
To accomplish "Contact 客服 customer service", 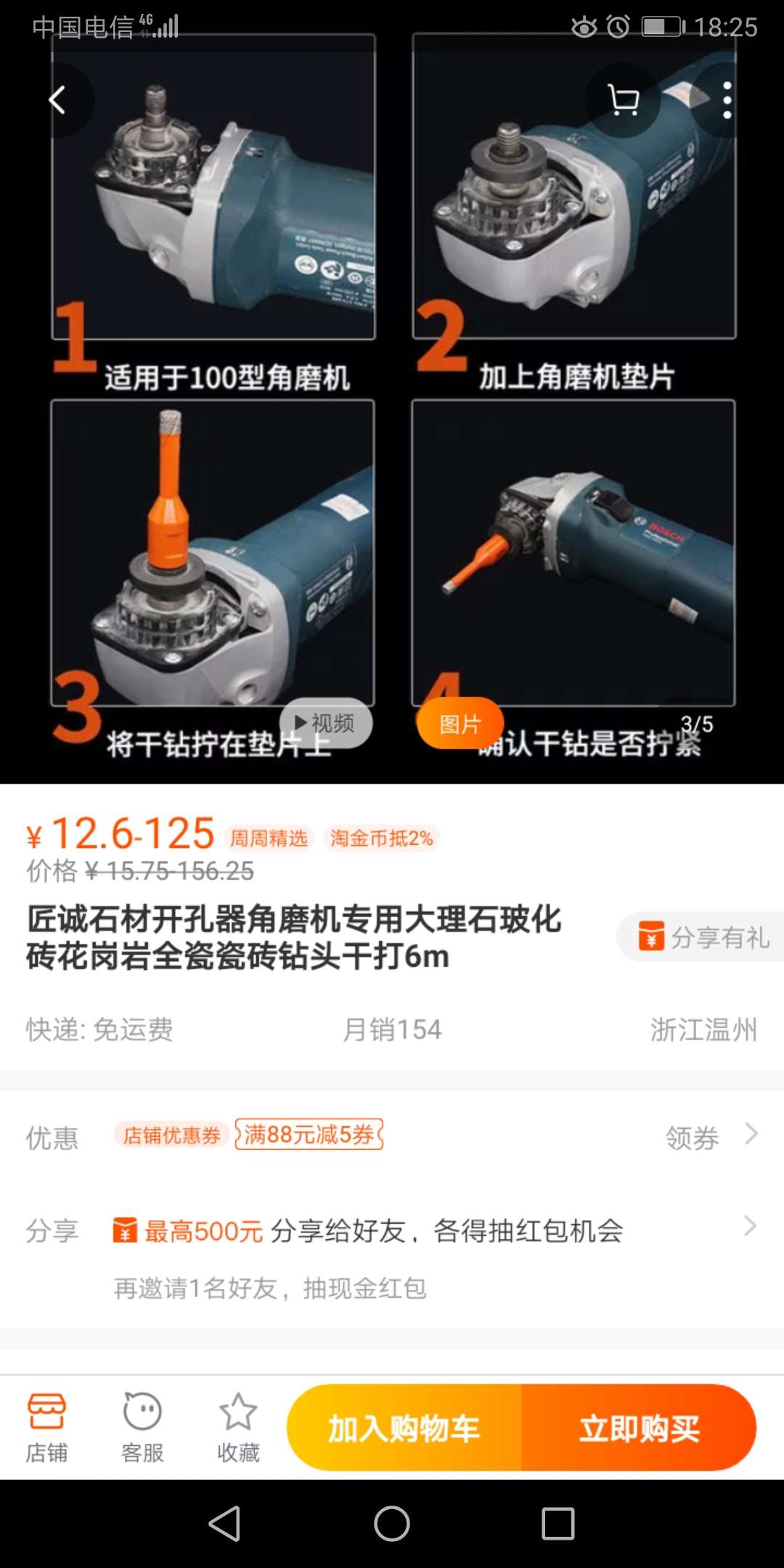I will (142, 1427).
